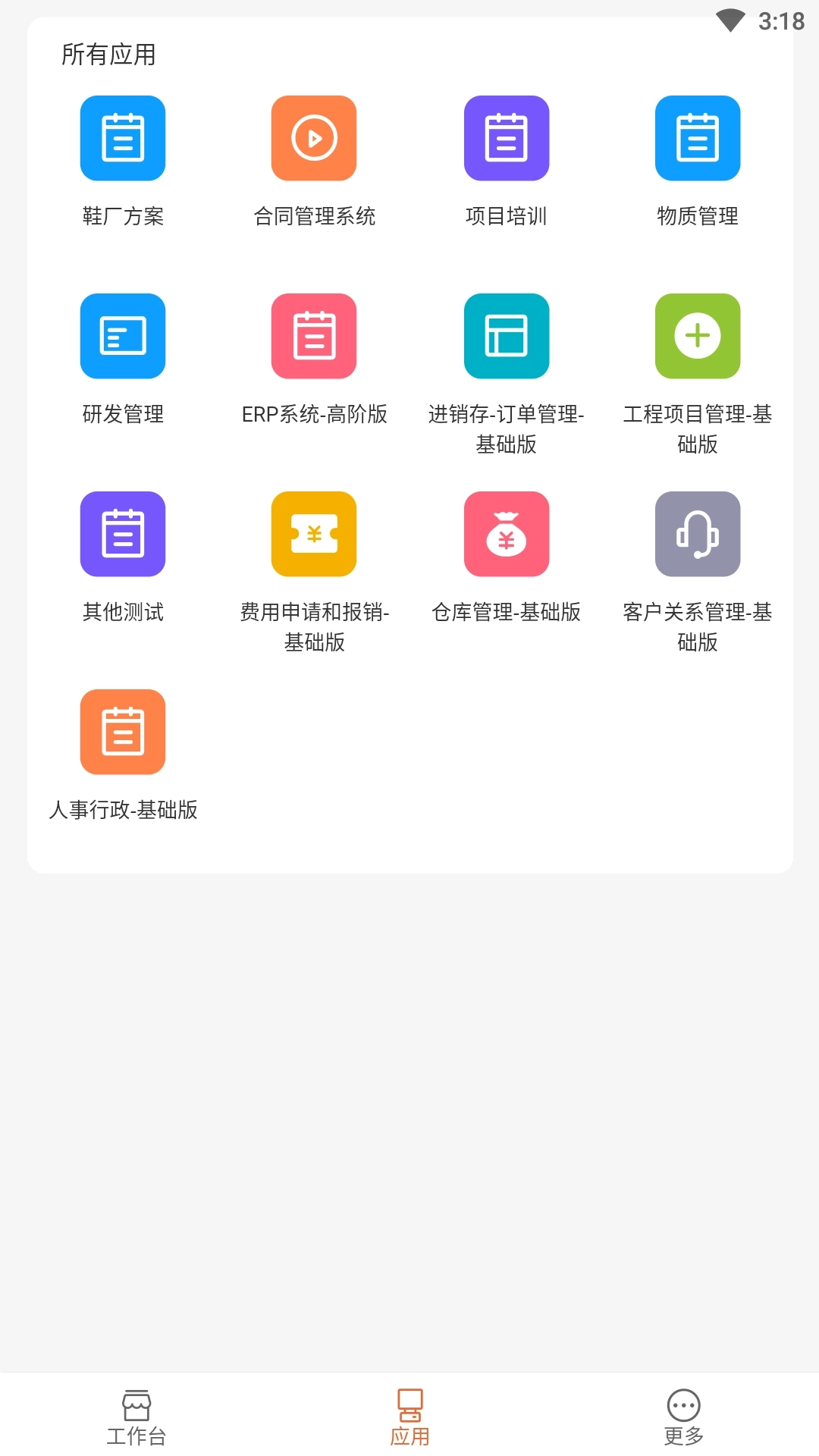Select the 仓库管理-基础版 text label
The image size is (819, 1456).
tap(506, 613)
